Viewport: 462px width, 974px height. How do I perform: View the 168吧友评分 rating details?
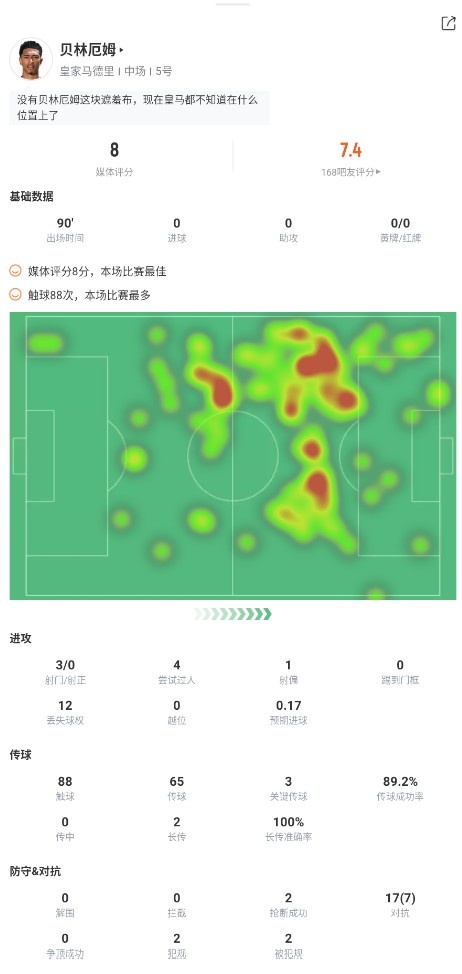click(x=351, y=172)
